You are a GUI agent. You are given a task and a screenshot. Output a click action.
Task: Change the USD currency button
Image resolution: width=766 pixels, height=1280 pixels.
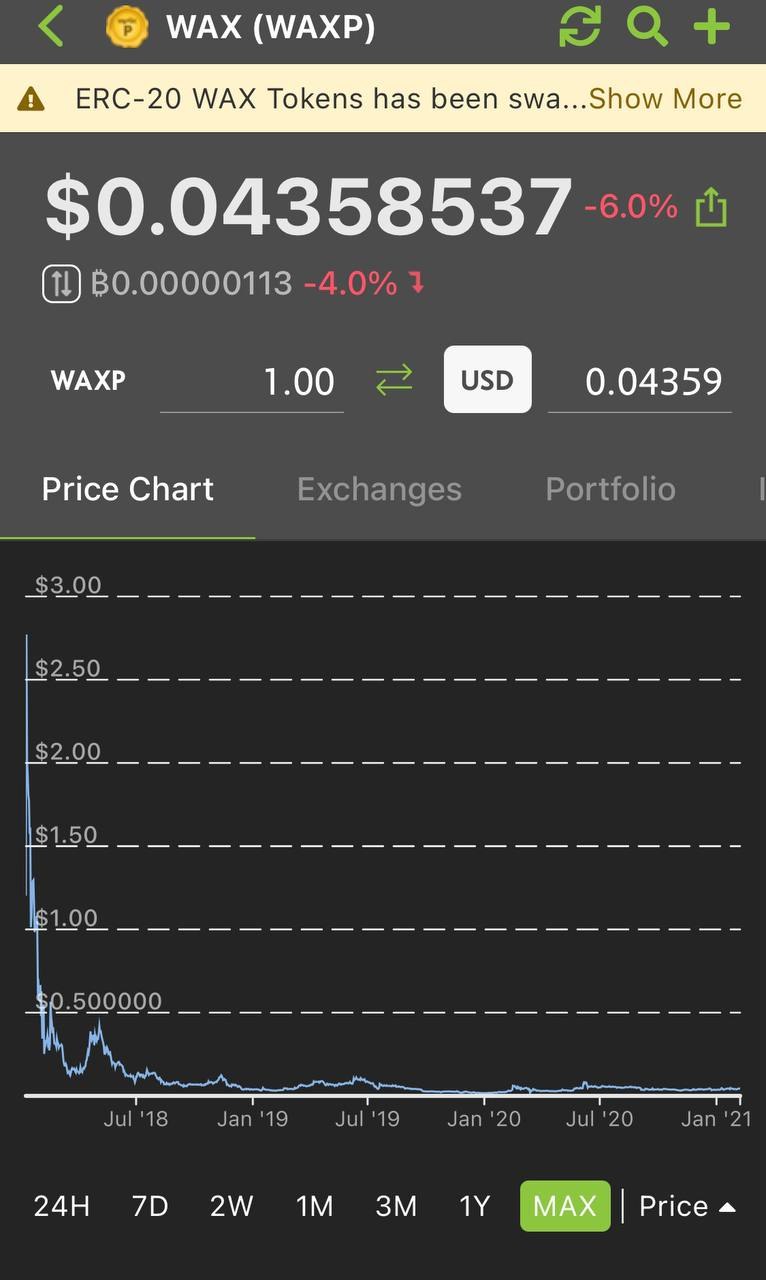[487, 380]
